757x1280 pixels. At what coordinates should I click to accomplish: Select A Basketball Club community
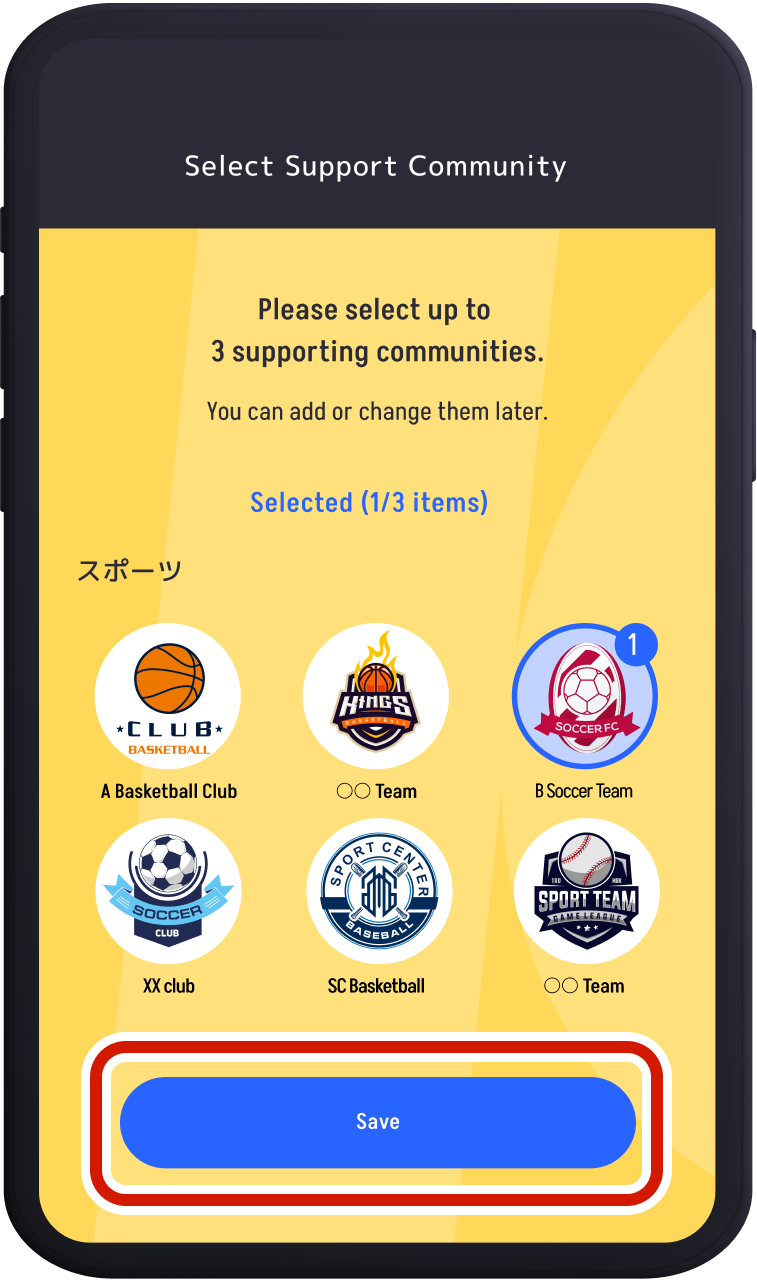pos(168,697)
